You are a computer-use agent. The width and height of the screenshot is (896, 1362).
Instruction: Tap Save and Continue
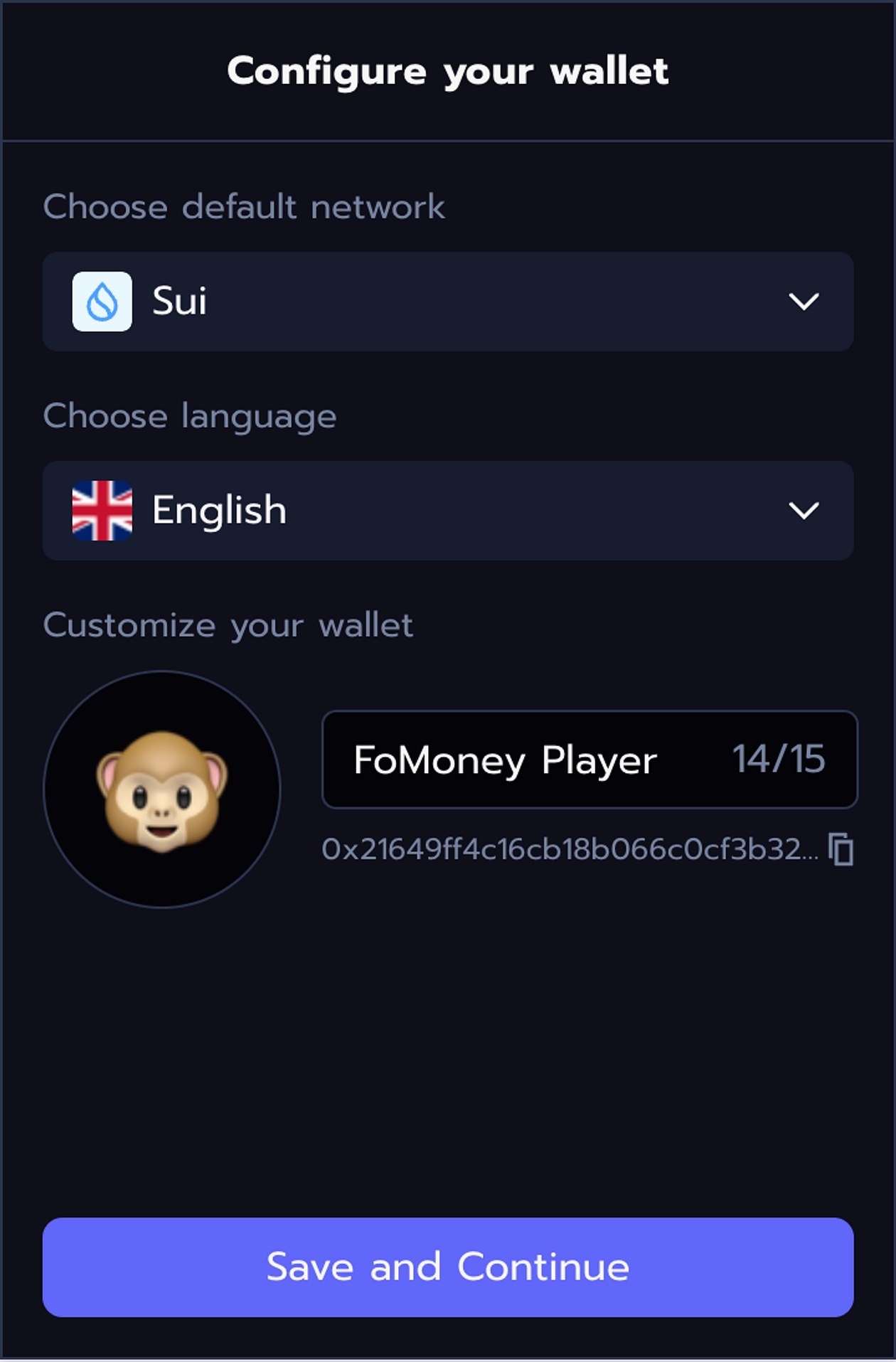[448, 1267]
